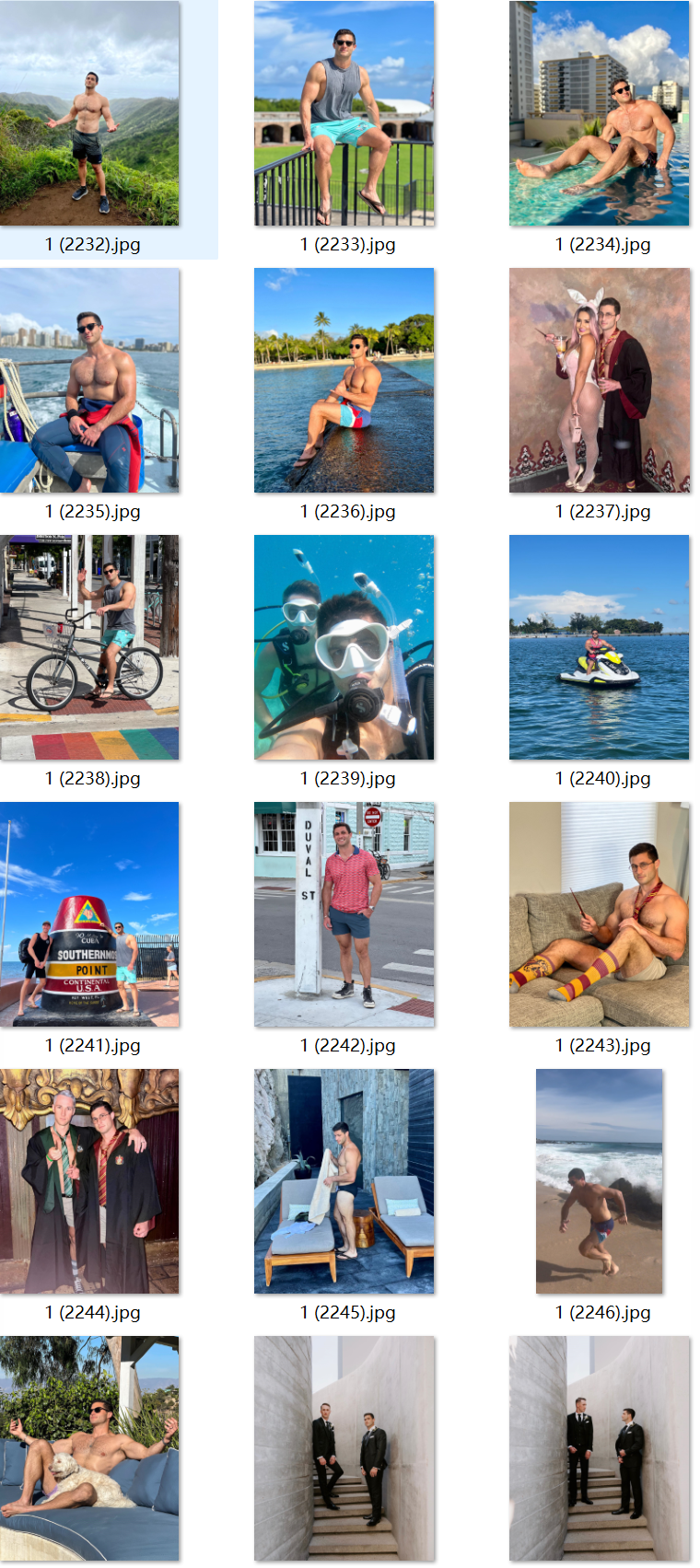The width and height of the screenshot is (700, 1568).
Task: Click the thumbnail 1 (2240).jpg
Action: click(599, 647)
